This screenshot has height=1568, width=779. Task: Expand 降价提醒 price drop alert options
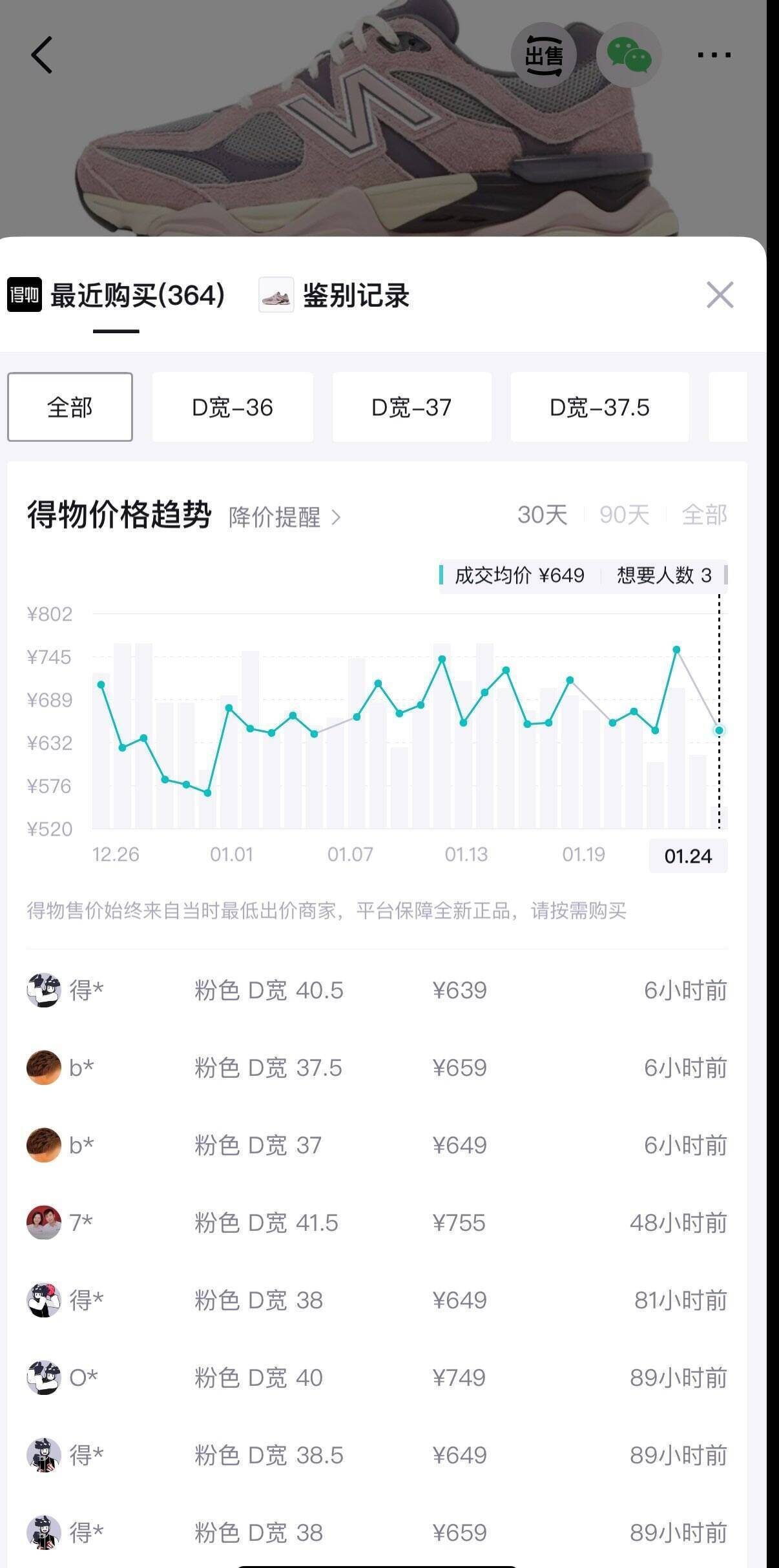pyautogui.click(x=280, y=518)
